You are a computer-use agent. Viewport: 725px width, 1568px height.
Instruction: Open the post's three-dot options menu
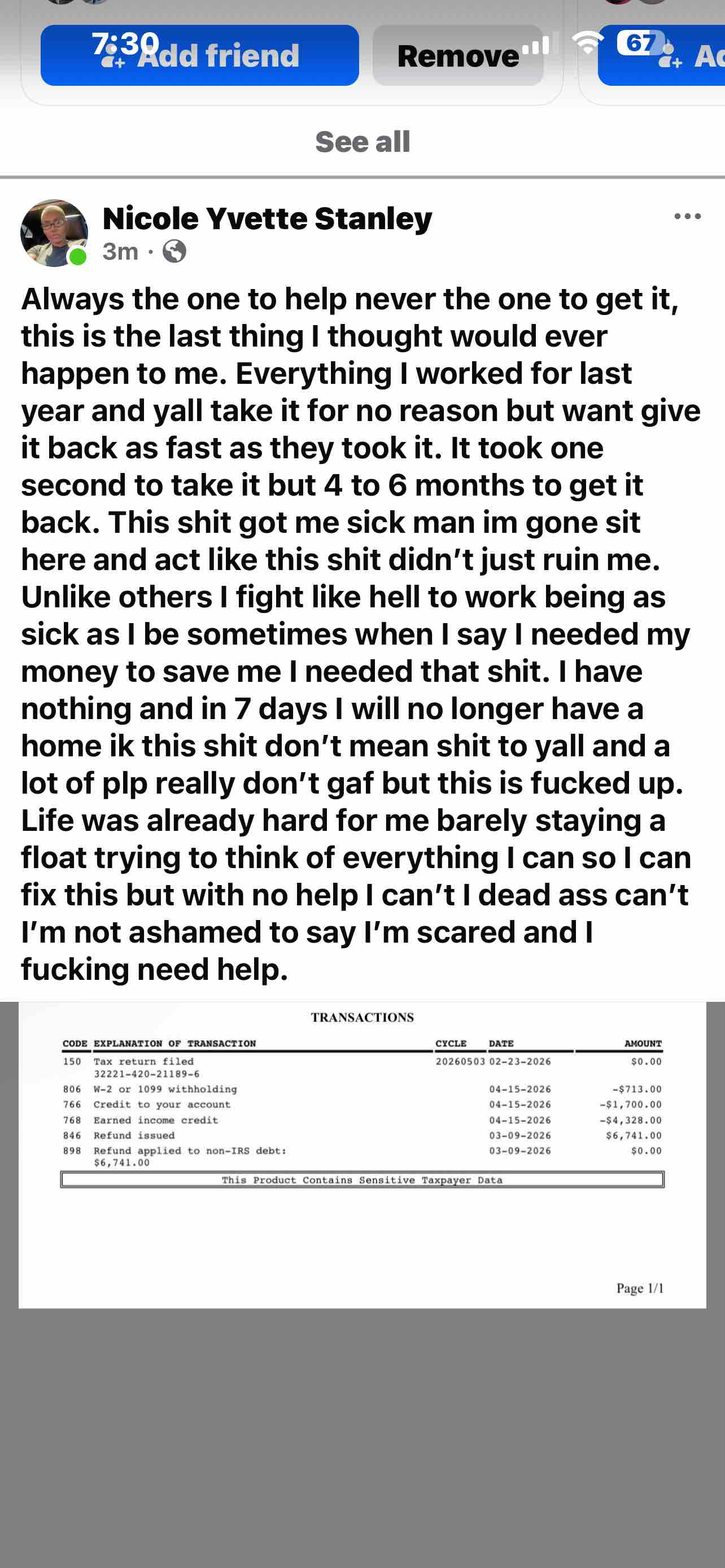(687, 217)
